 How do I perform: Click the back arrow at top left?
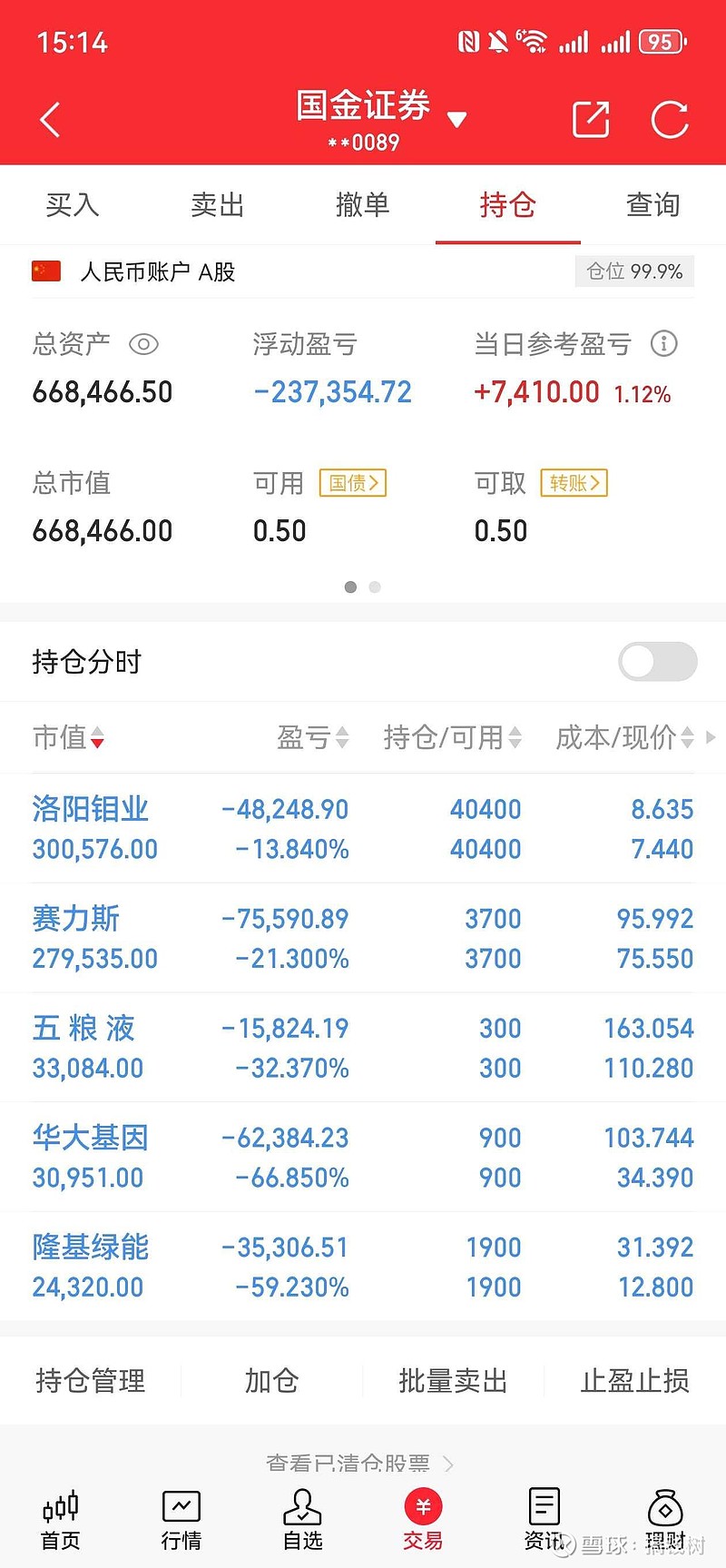tap(50, 118)
